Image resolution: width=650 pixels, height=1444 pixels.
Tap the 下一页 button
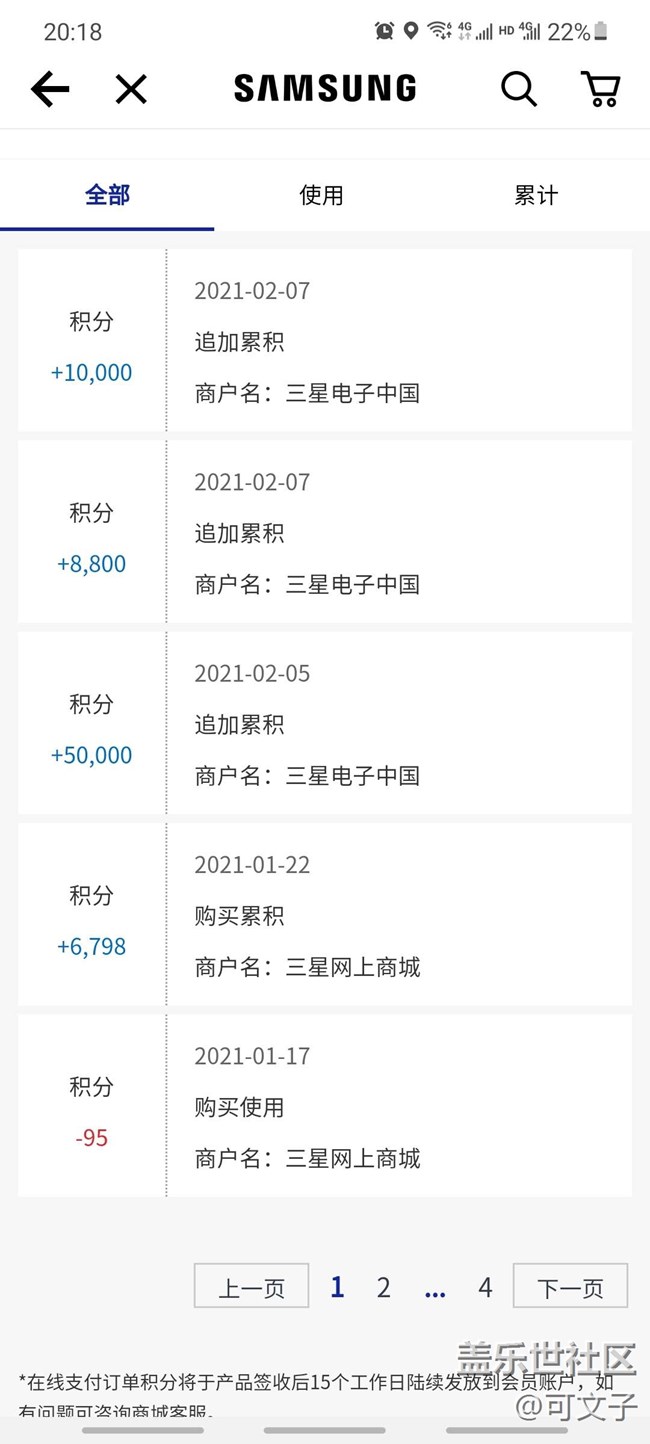[570, 1287]
